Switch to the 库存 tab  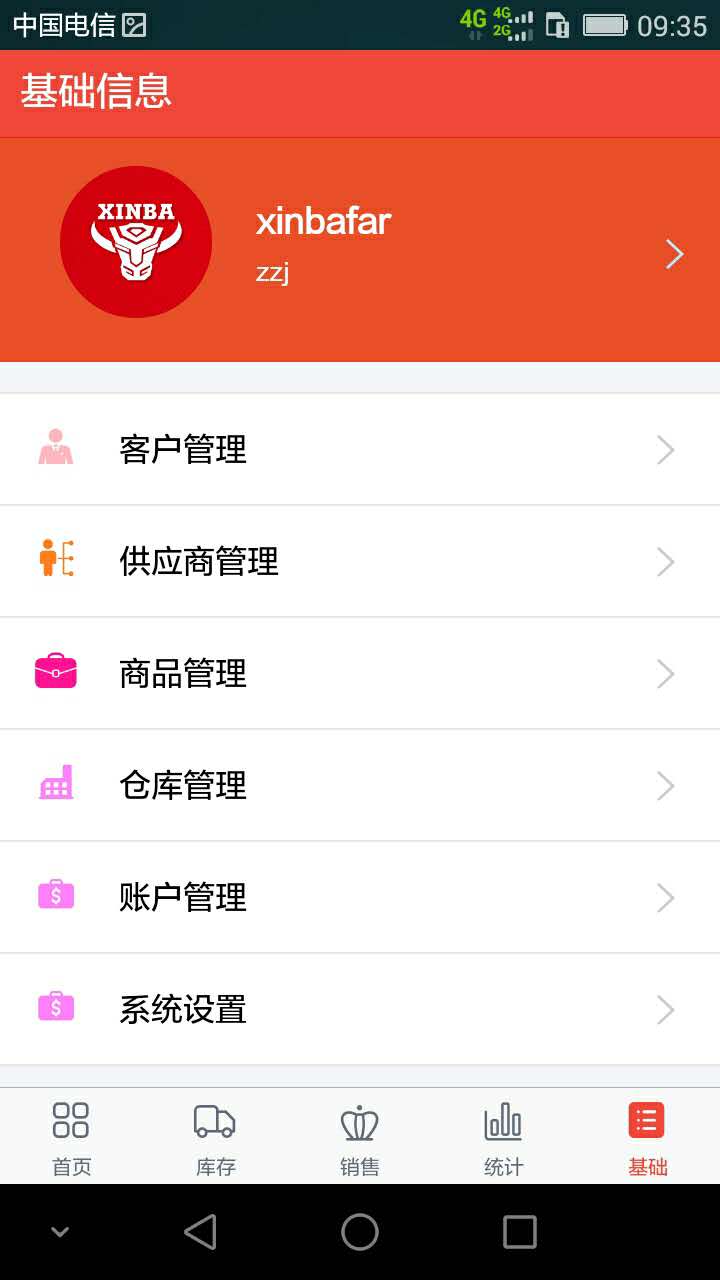215,1138
